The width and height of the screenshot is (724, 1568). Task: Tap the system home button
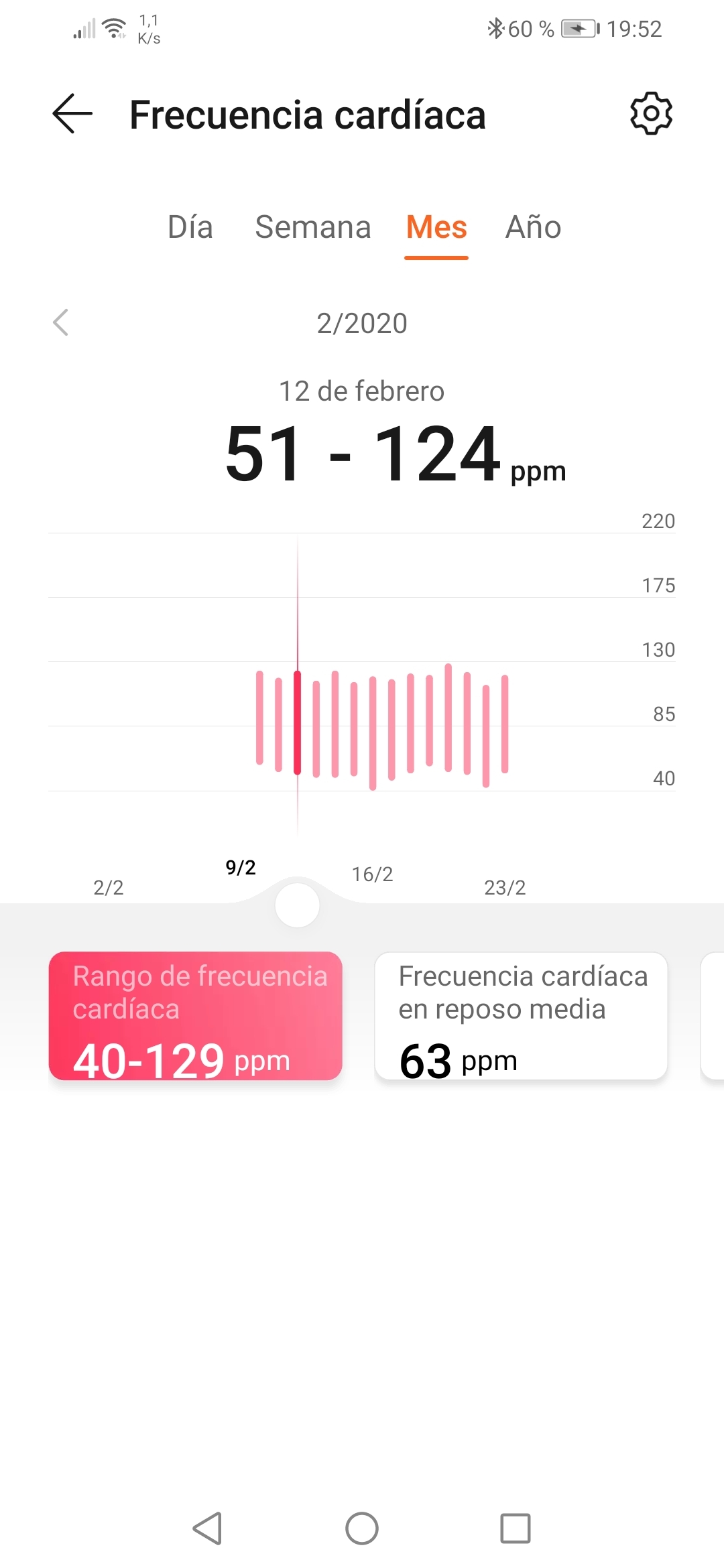tap(362, 1528)
